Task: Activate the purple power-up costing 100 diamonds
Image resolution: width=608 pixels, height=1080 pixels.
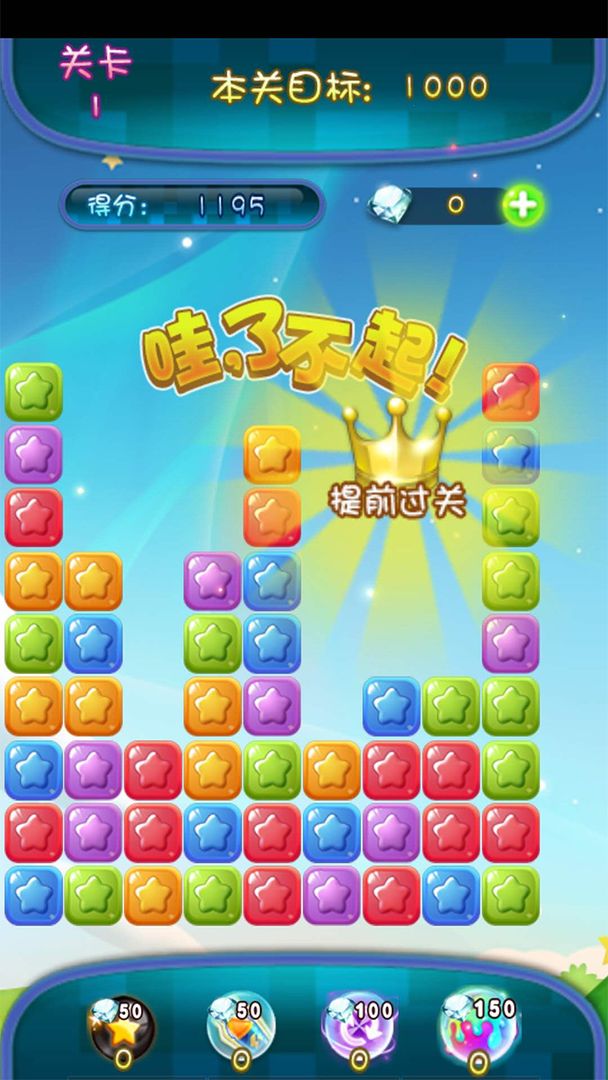Action: (x=359, y=1027)
